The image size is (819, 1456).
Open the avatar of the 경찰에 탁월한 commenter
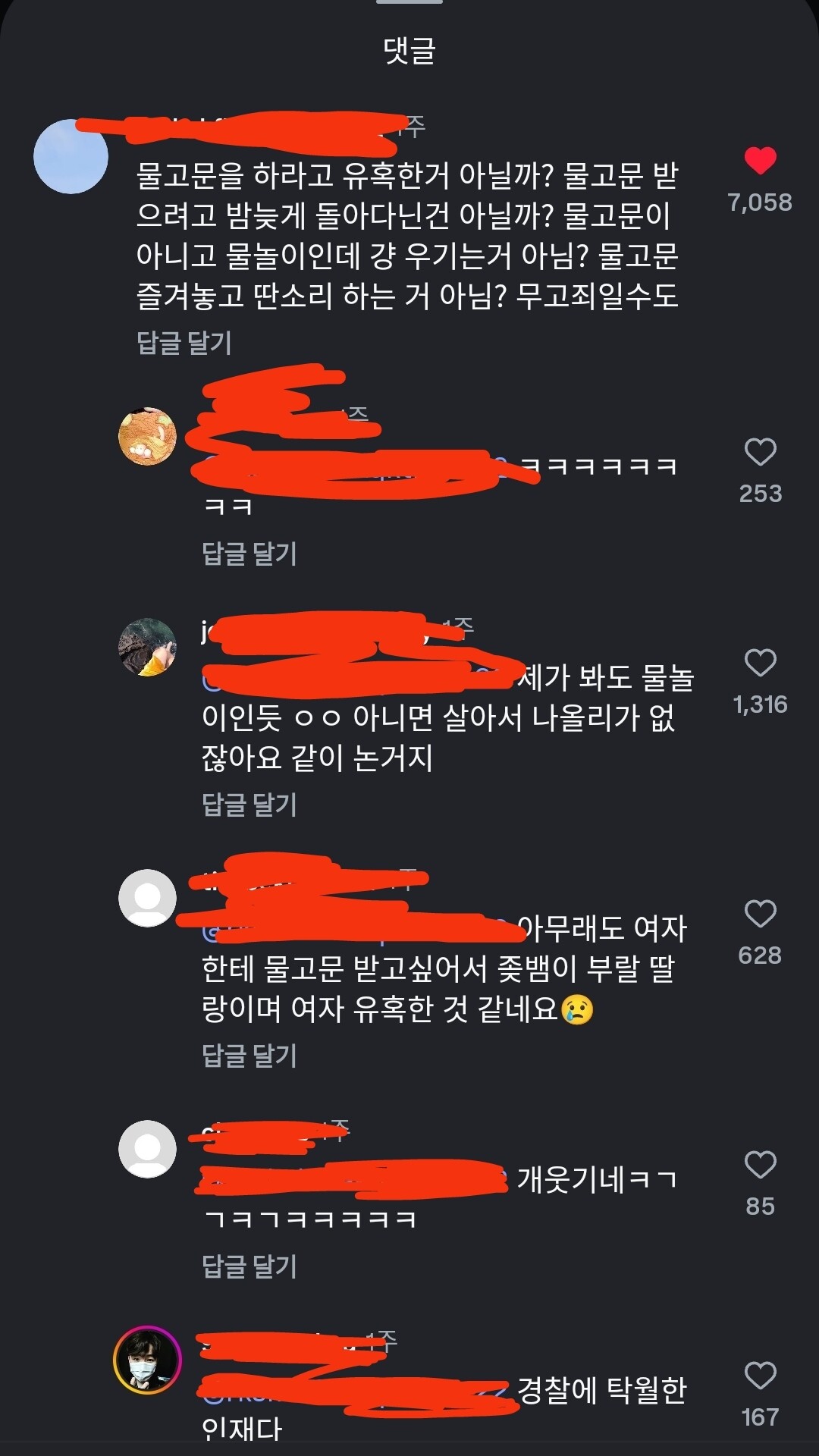[x=147, y=1361]
